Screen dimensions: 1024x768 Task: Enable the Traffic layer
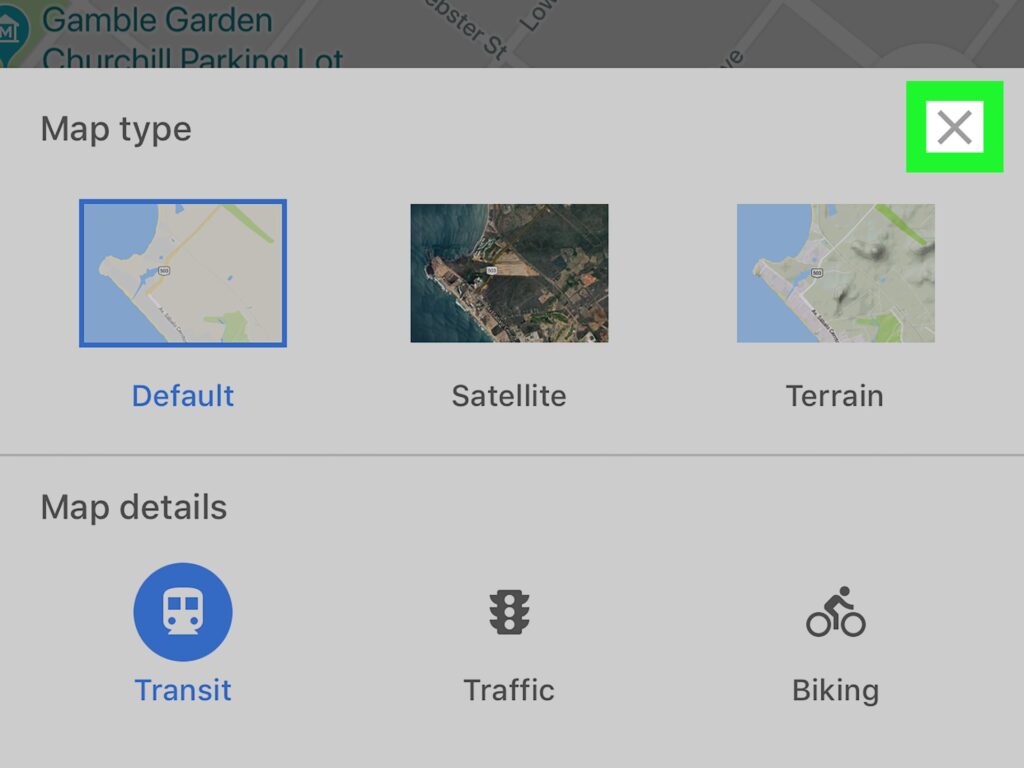click(x=509, y=612)
